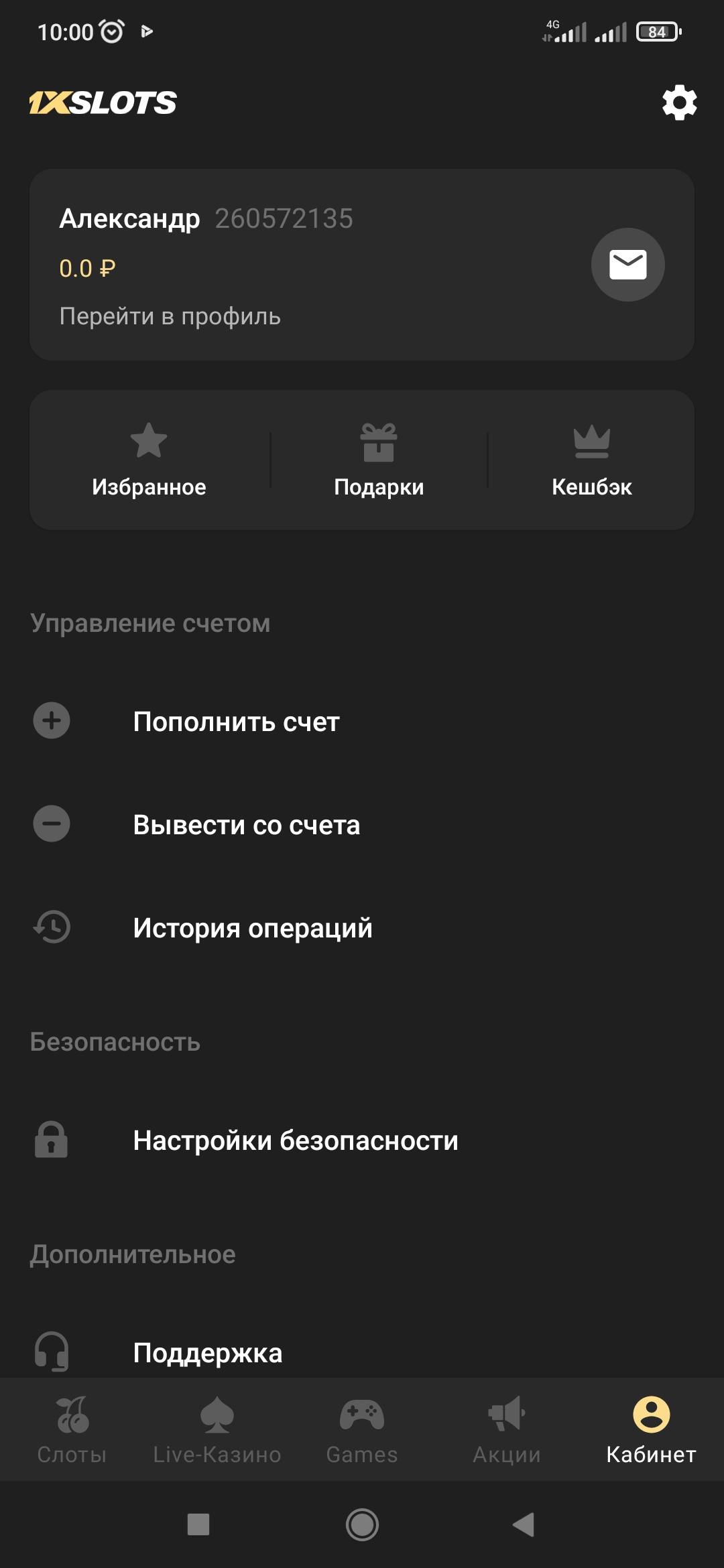
Task: Open Подарки gifts section
Action: pos(379,460)
